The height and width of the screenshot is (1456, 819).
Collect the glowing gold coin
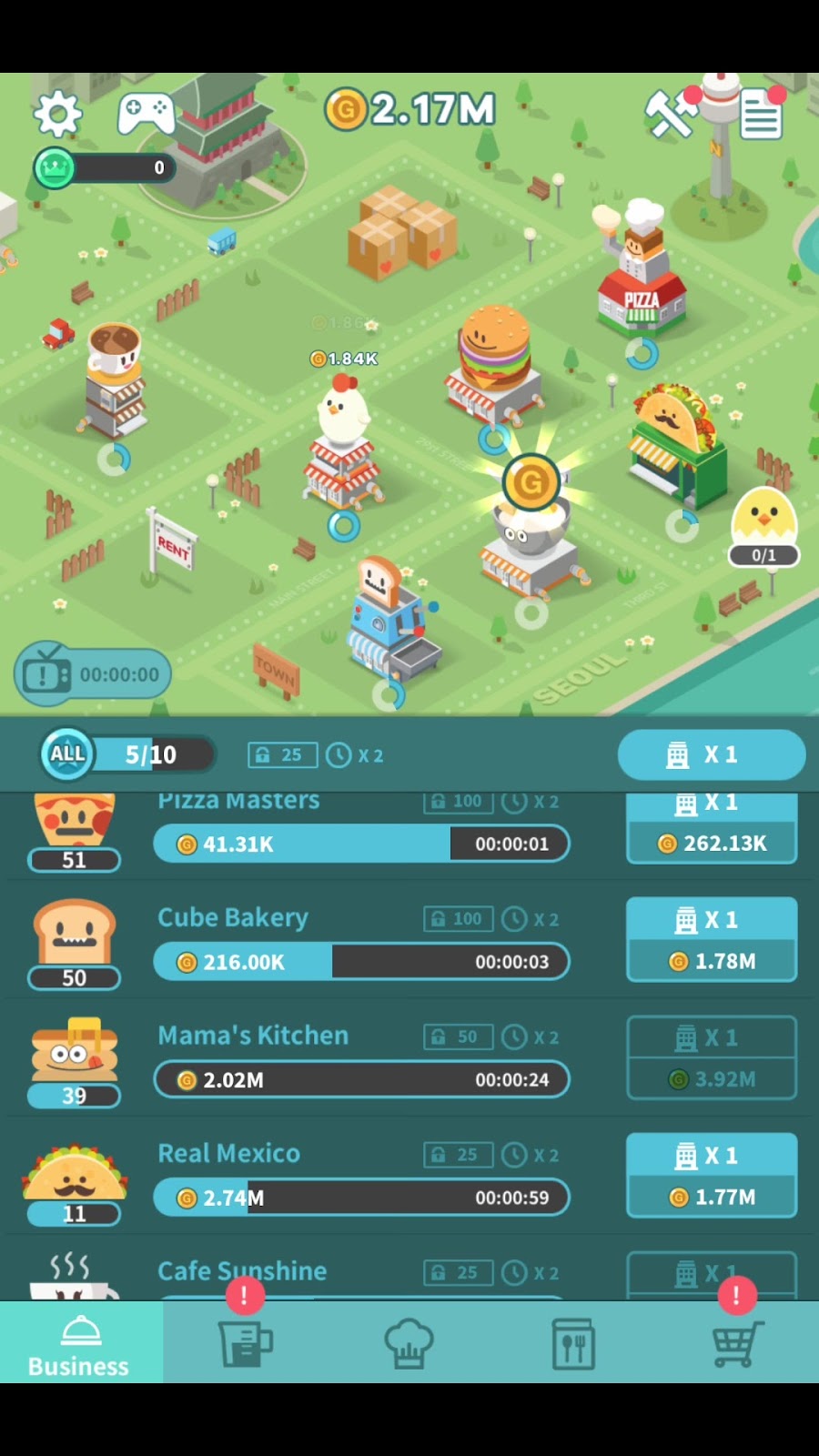[531, 482]
